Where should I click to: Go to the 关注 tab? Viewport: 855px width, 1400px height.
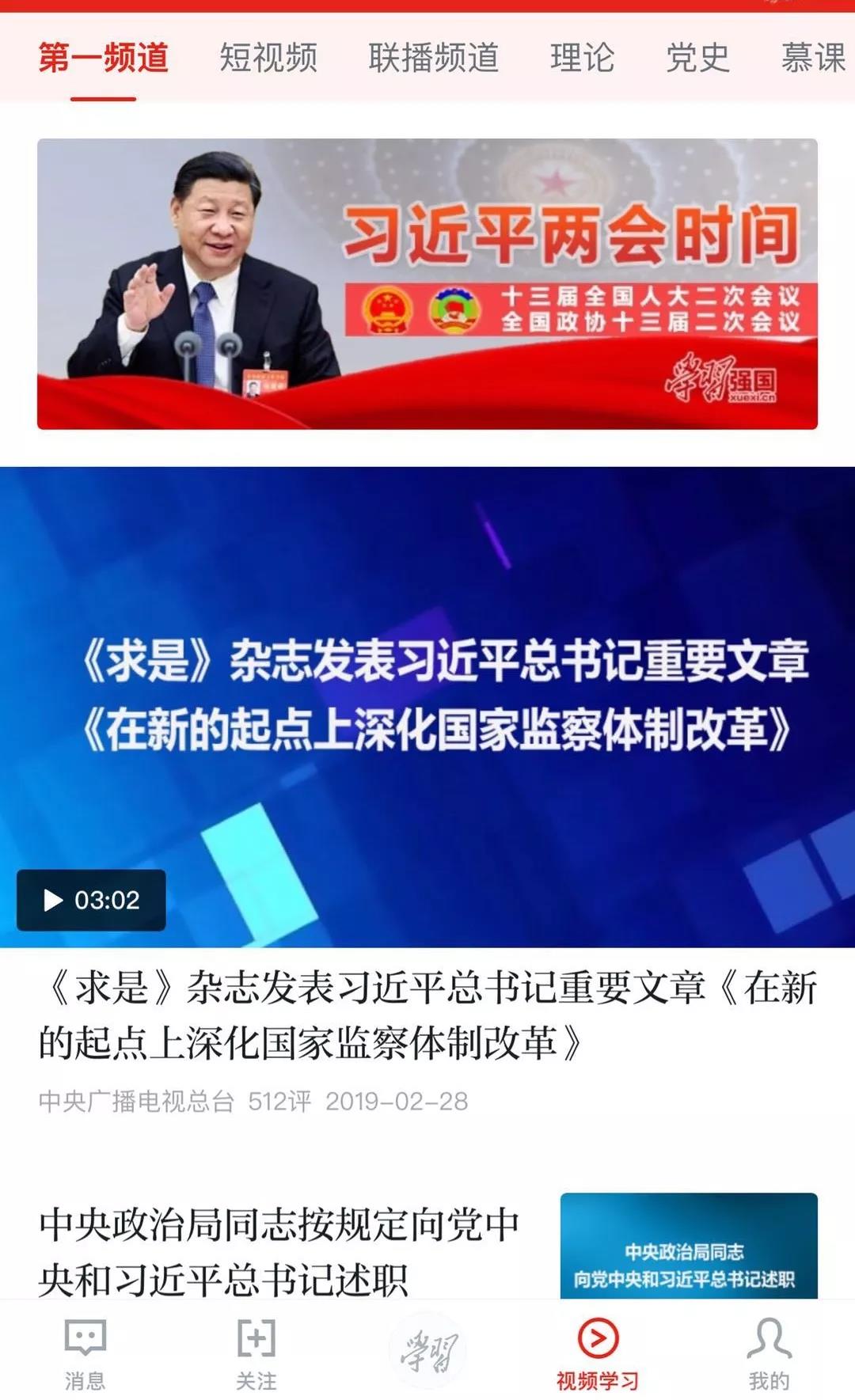point(256,1354)
